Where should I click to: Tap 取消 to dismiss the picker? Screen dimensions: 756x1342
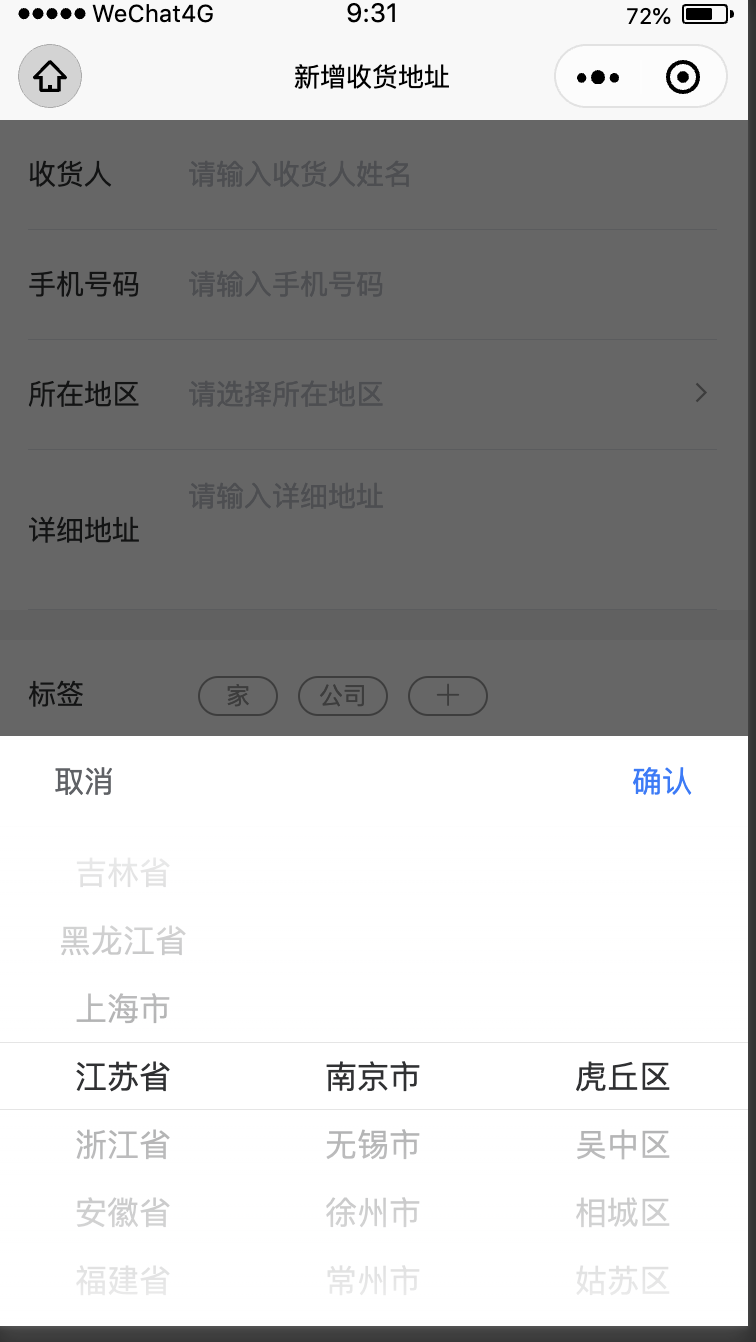(x=84, y=782)
